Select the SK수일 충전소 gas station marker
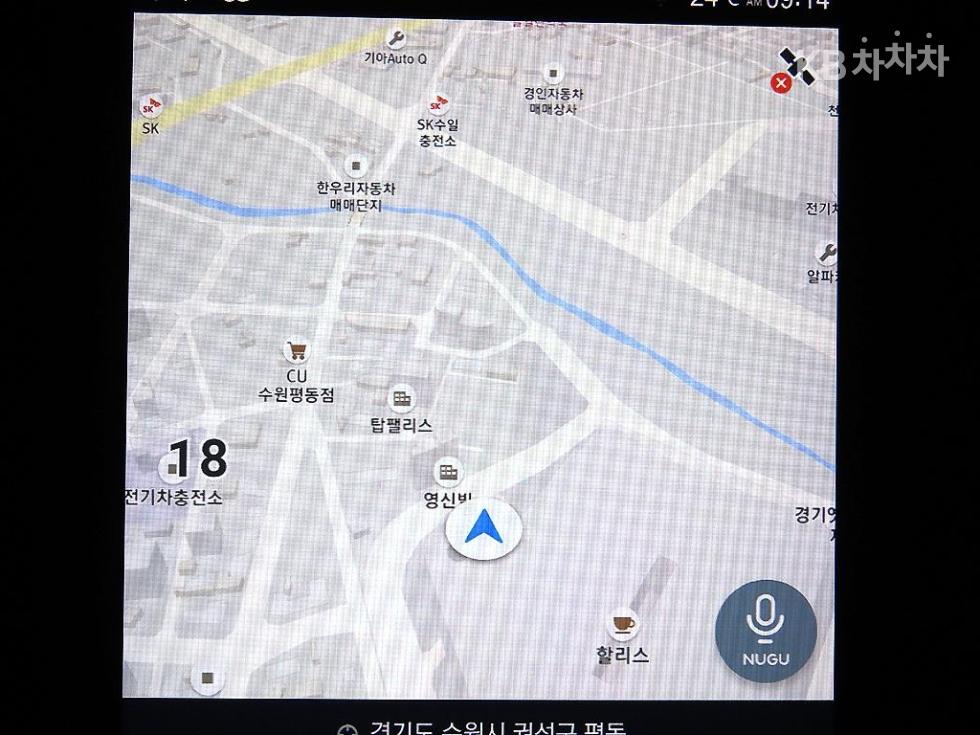The image size is (980, 735). click(x=438, y=104)
